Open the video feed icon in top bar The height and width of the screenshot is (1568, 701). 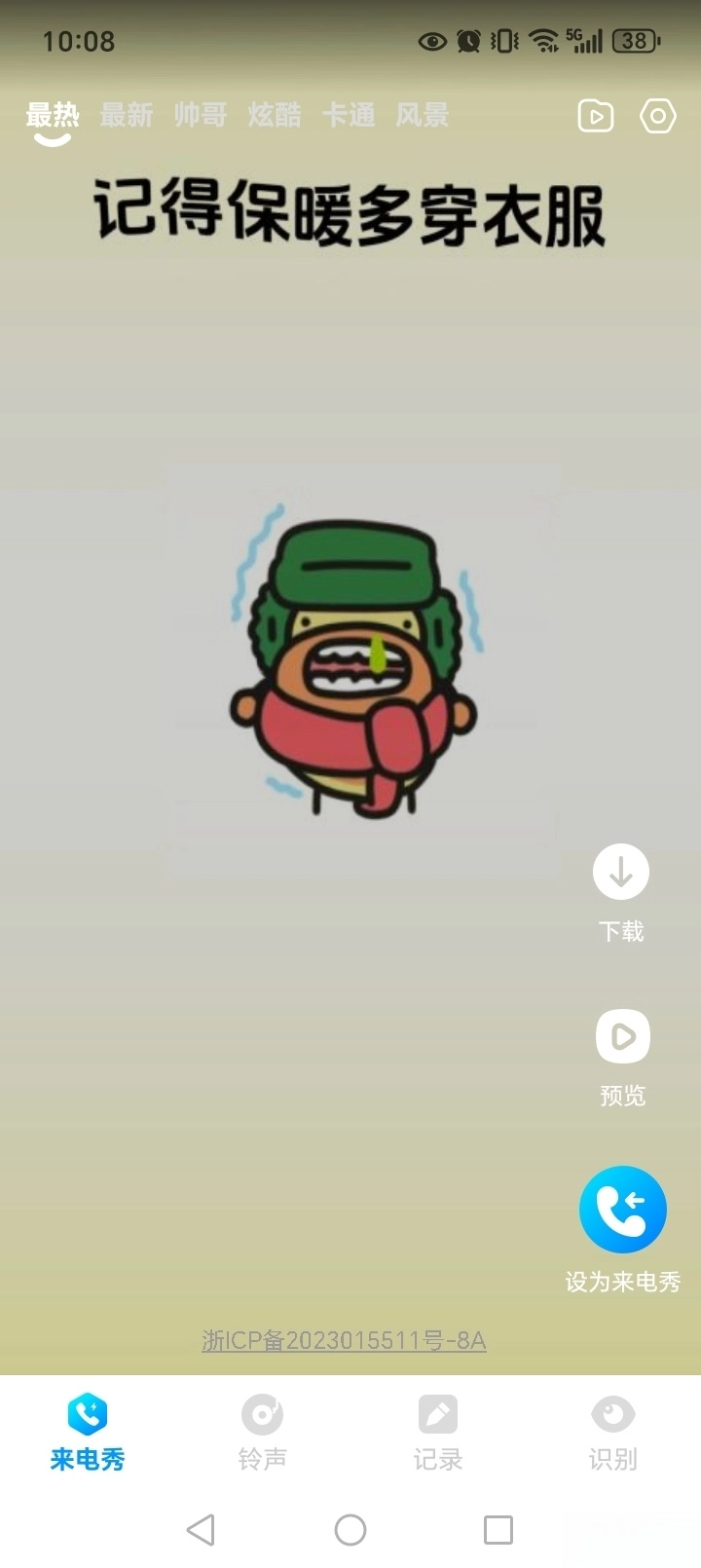[x=595, y=115]
